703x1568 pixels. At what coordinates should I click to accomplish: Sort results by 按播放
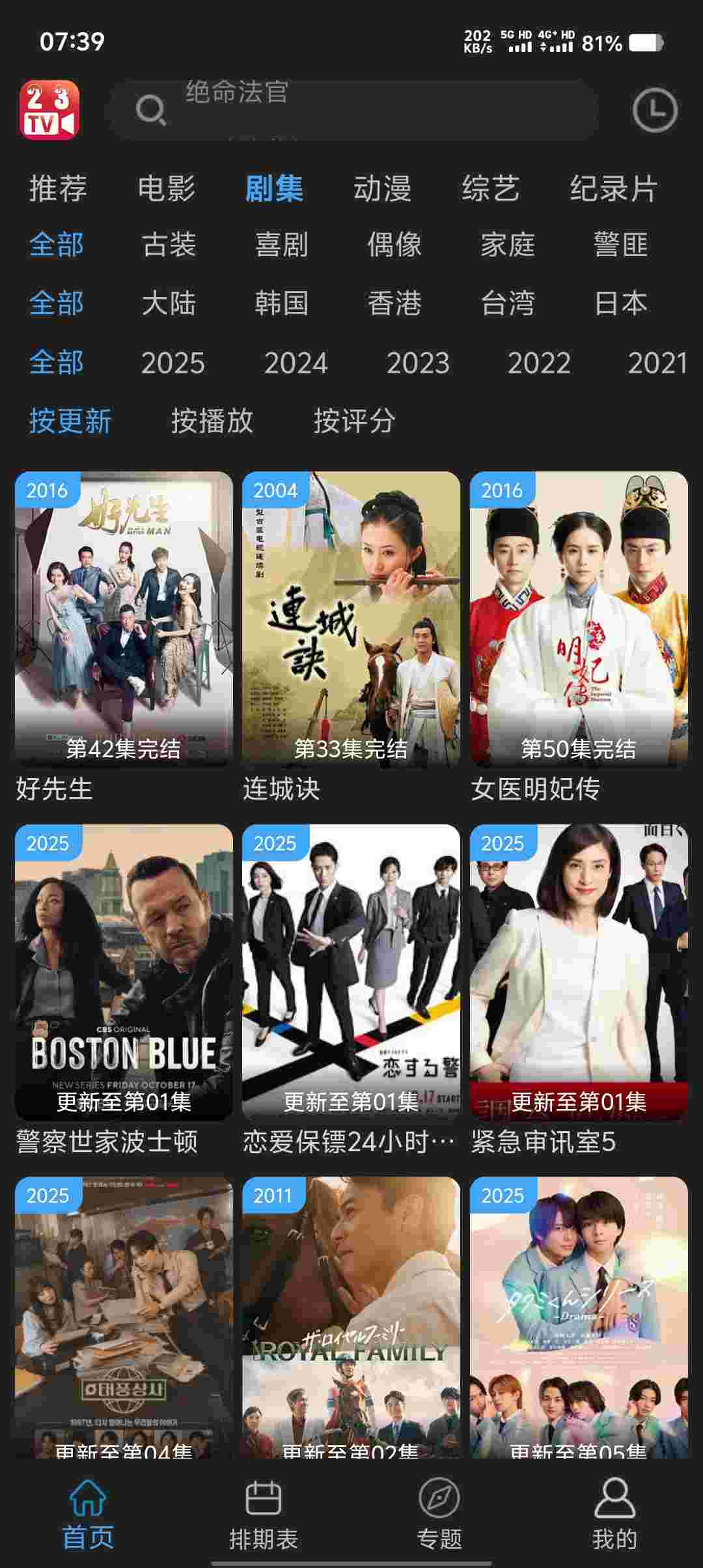point(212,421)
